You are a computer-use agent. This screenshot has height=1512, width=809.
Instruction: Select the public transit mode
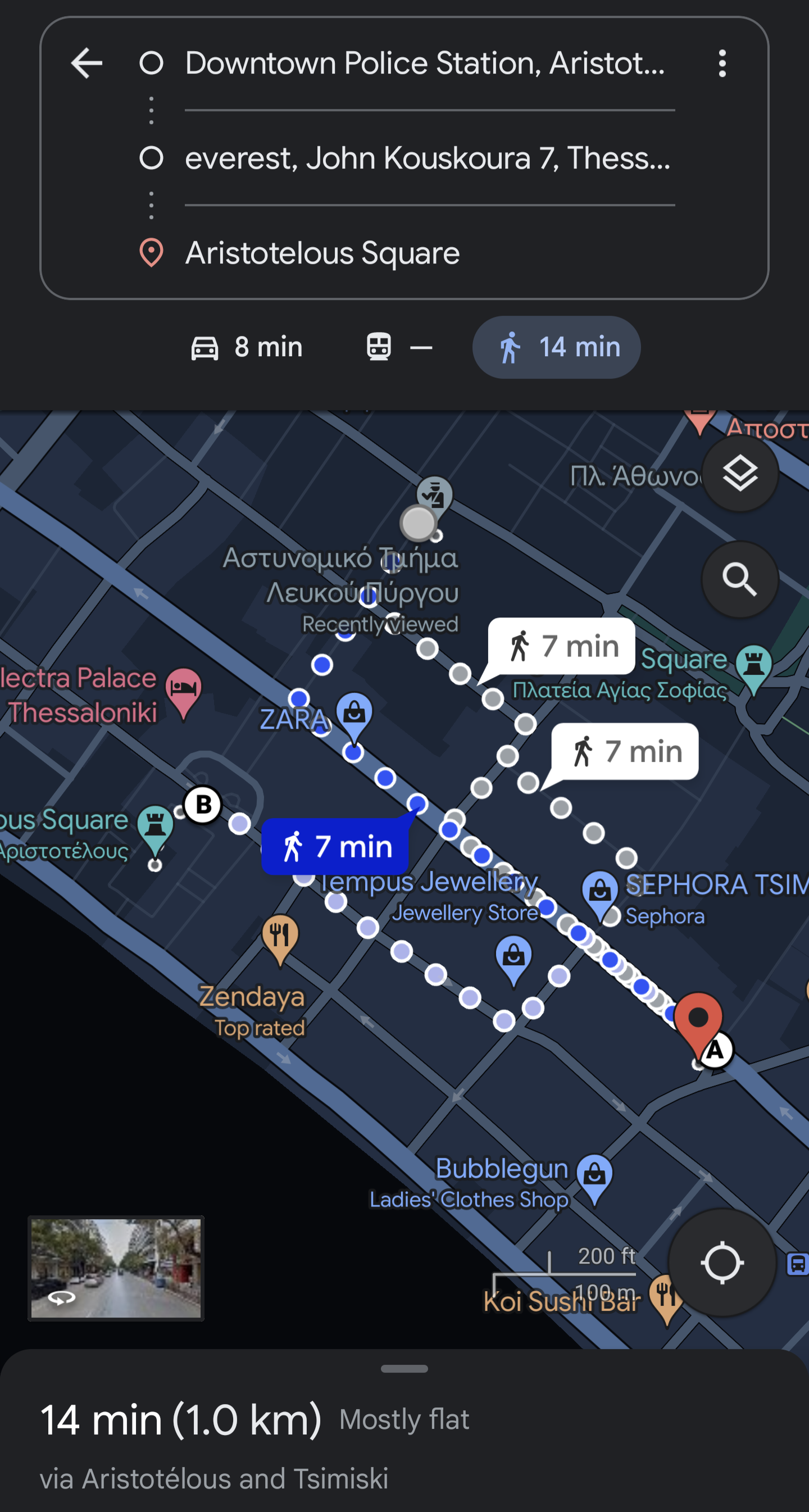[398, 347]
